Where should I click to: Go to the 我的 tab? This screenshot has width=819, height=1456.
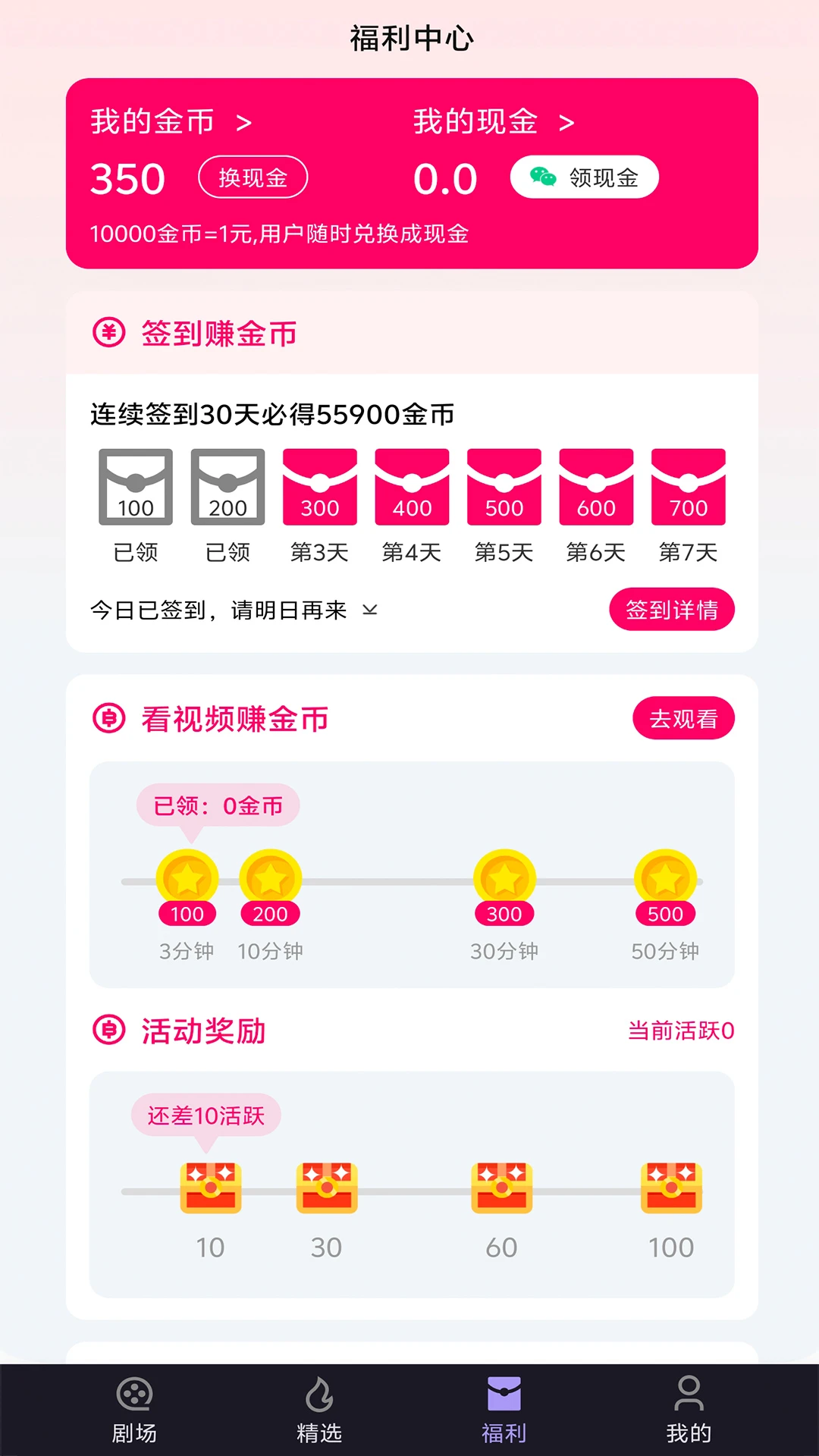tap(688, 1410)
